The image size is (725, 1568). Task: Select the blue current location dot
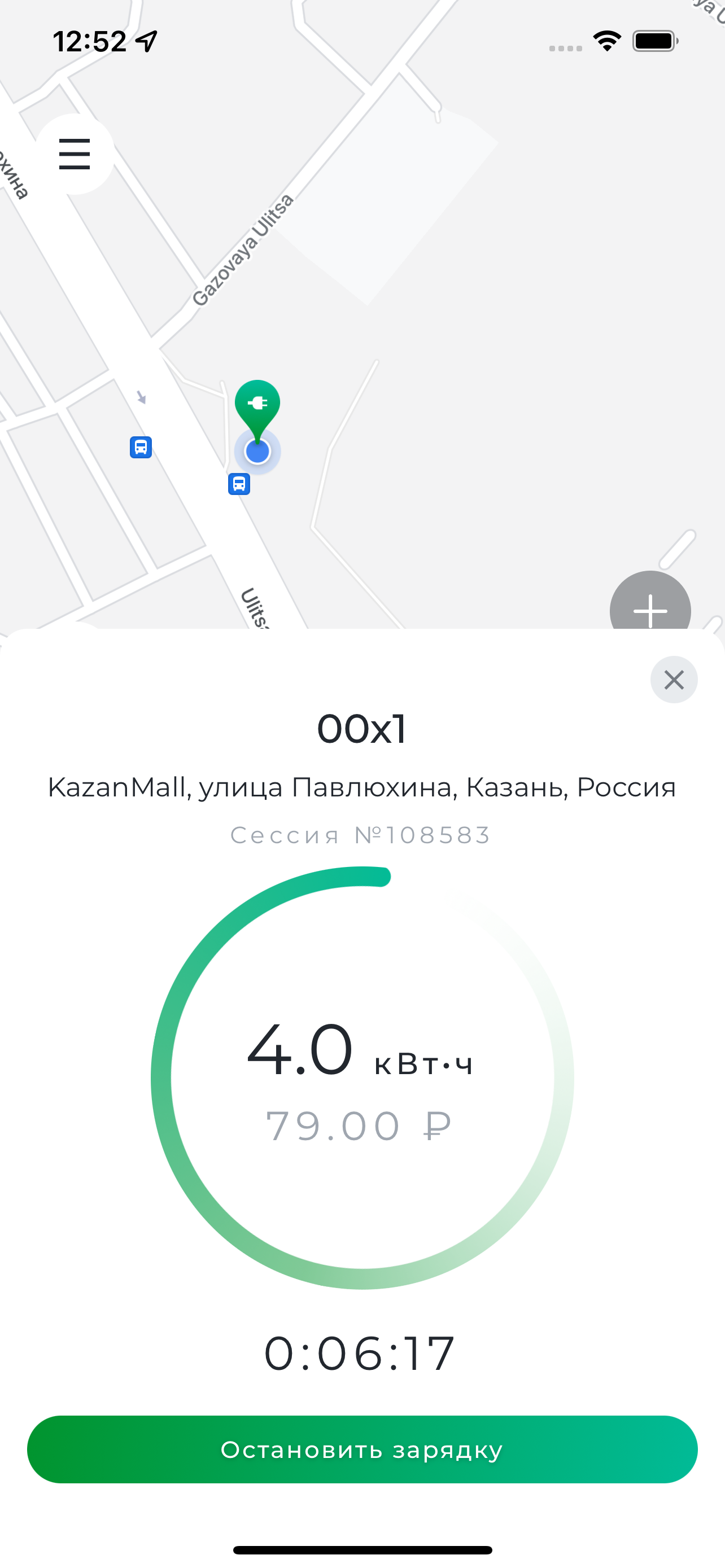257,451
